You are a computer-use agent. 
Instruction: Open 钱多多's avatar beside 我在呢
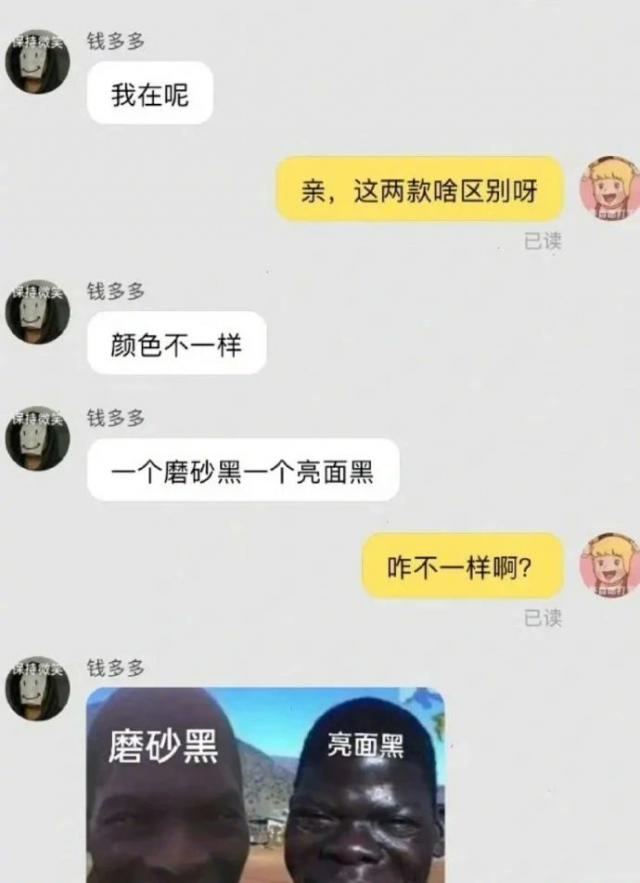[x=38, y=61]
